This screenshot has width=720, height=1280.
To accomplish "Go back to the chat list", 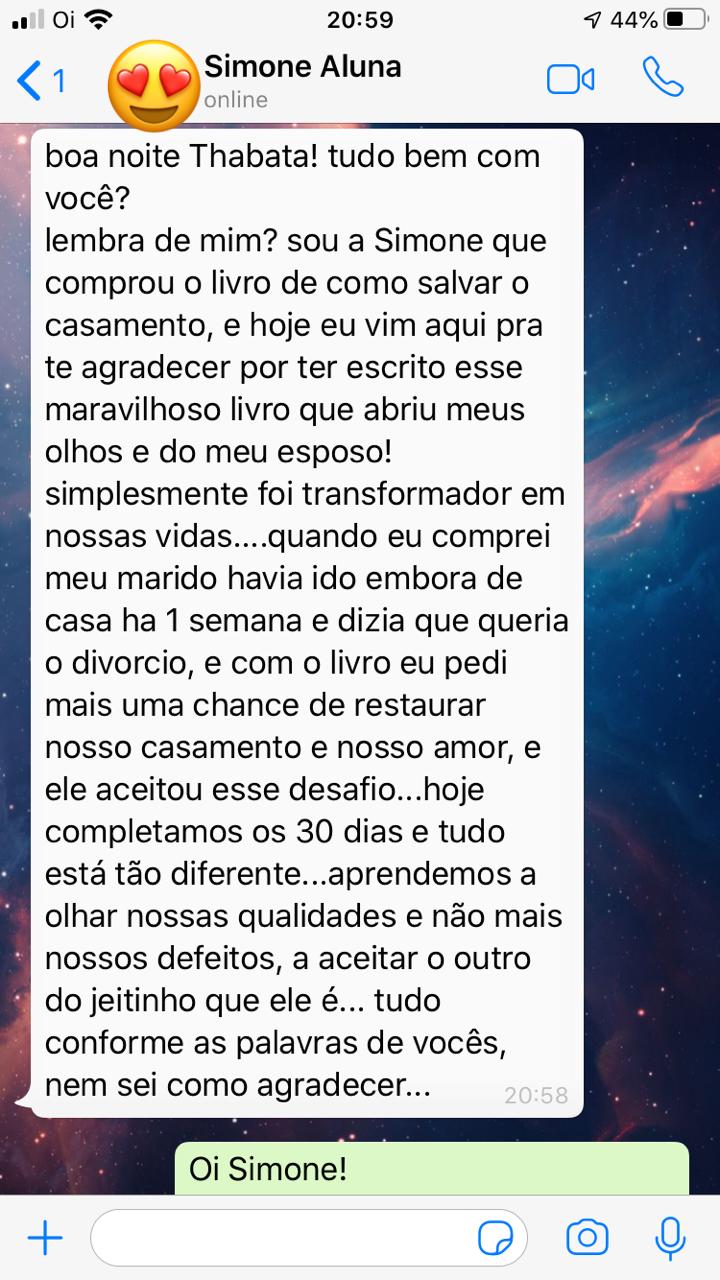I will click(40, 80).
